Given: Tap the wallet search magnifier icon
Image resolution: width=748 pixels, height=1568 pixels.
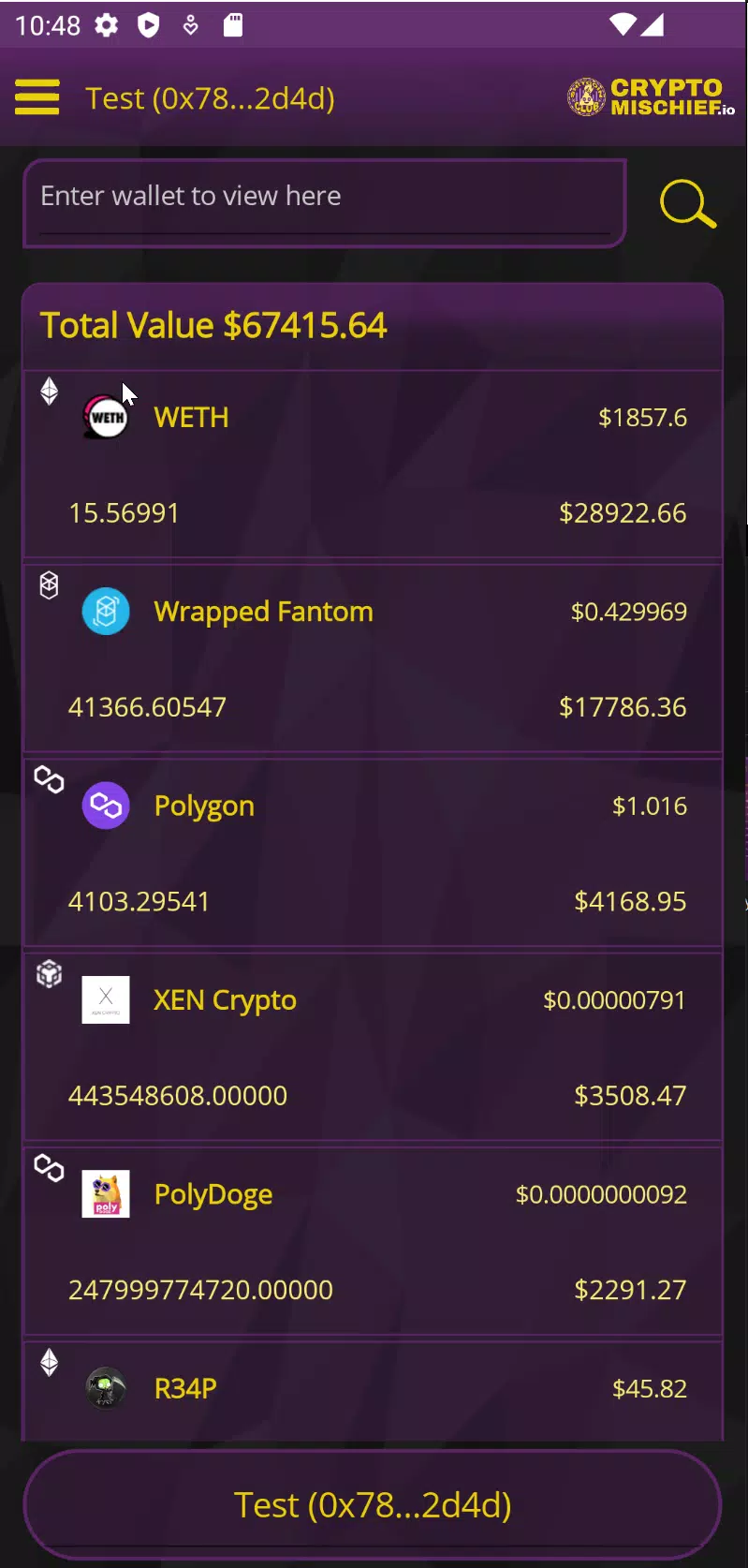Looking at the screenshot, I should tap(688, 203).
